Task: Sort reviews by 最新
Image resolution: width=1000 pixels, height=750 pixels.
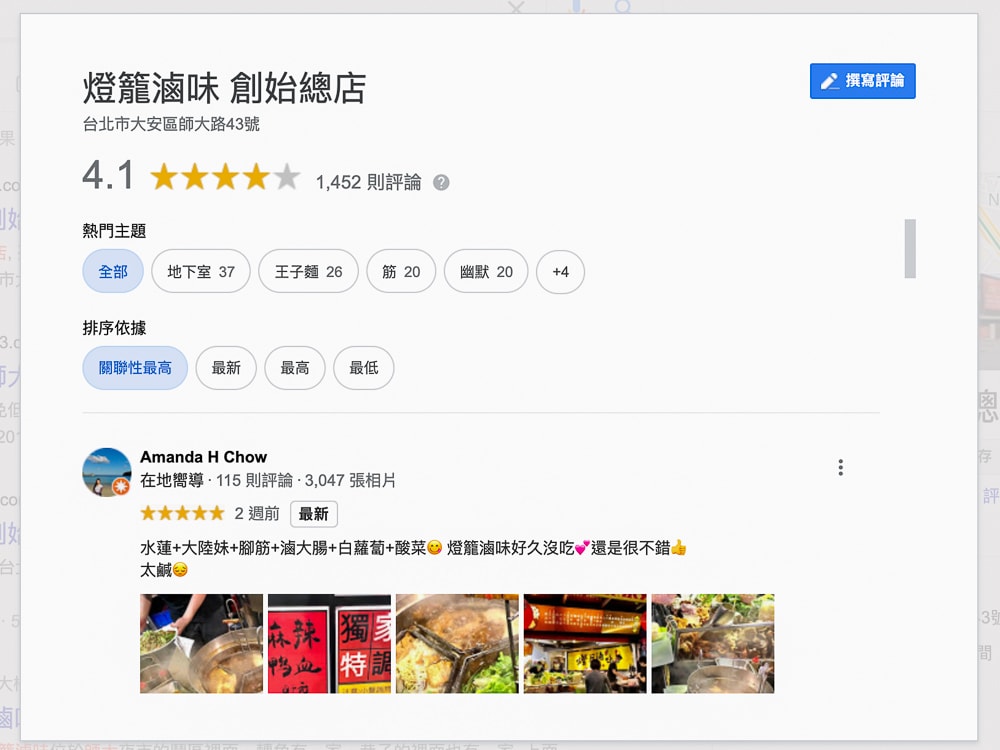Action: (226, 368)
